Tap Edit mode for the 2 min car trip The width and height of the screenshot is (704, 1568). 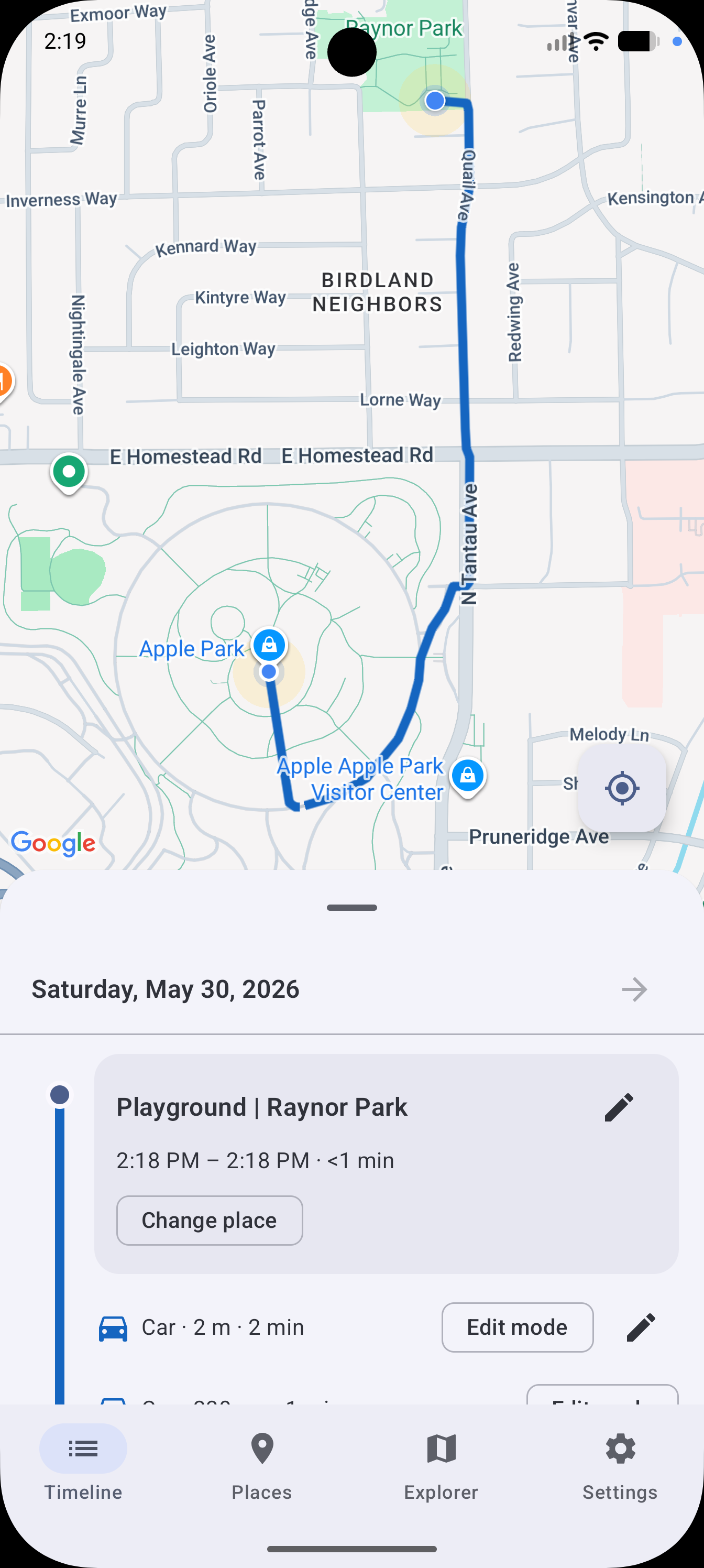(517, 1327)
